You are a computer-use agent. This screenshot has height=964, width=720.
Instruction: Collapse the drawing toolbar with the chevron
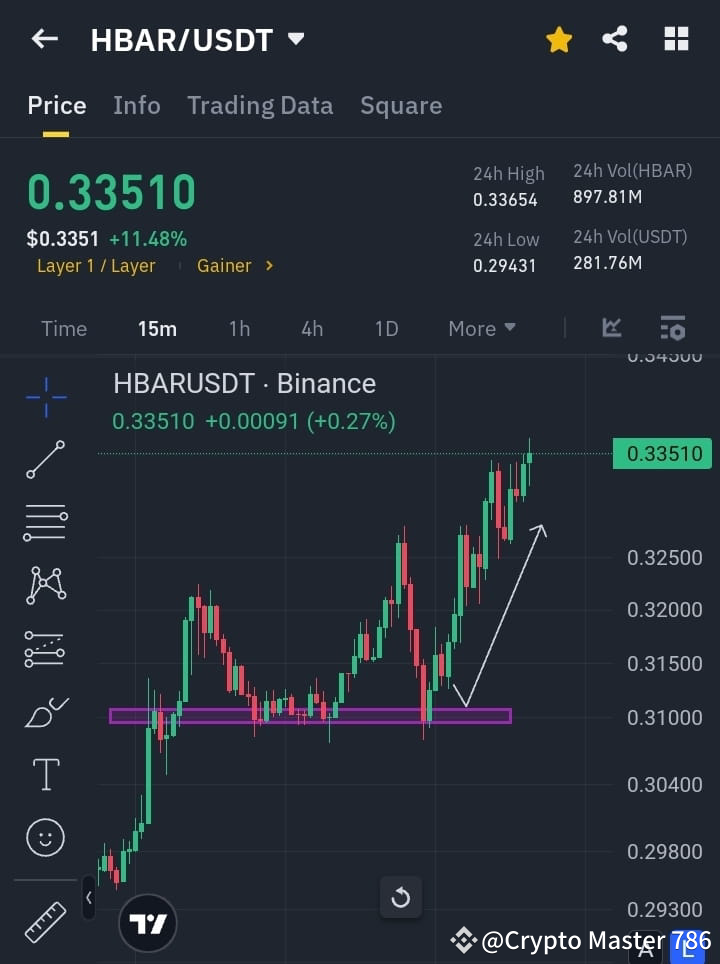click(x=89, y=897)
